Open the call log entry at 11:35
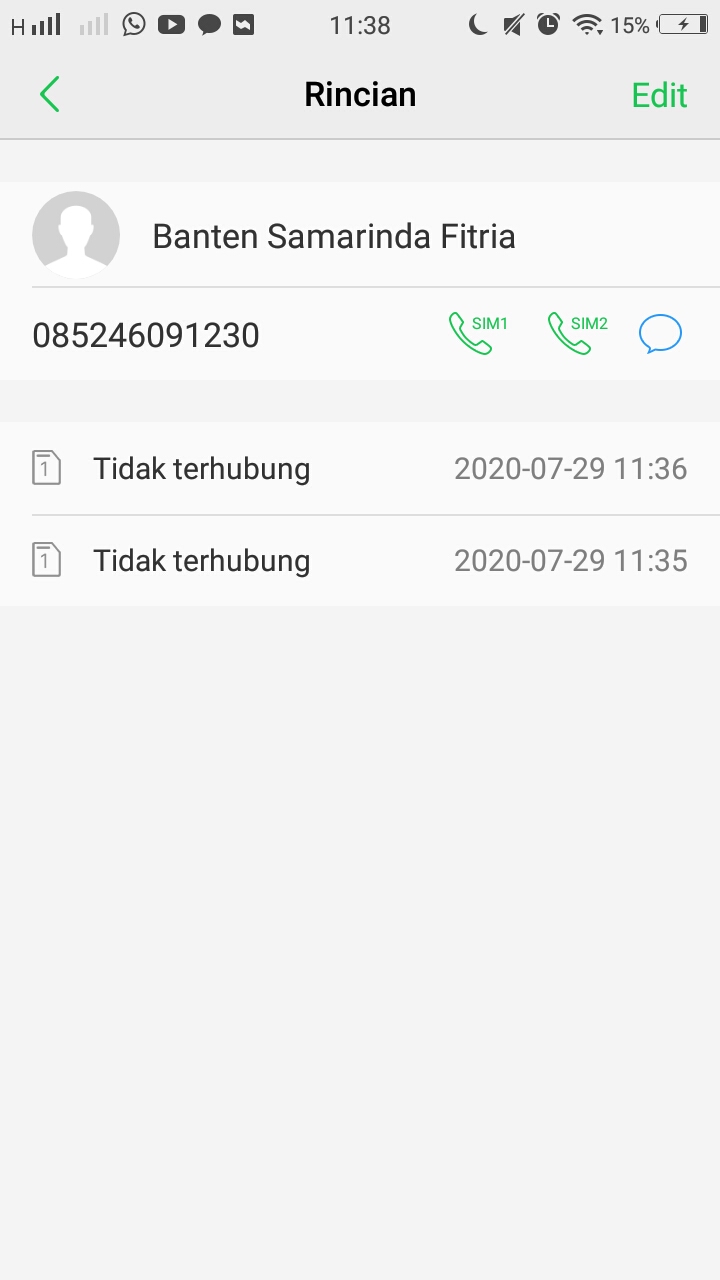This screenshot has height=1280, width=720. pos(360,560)
